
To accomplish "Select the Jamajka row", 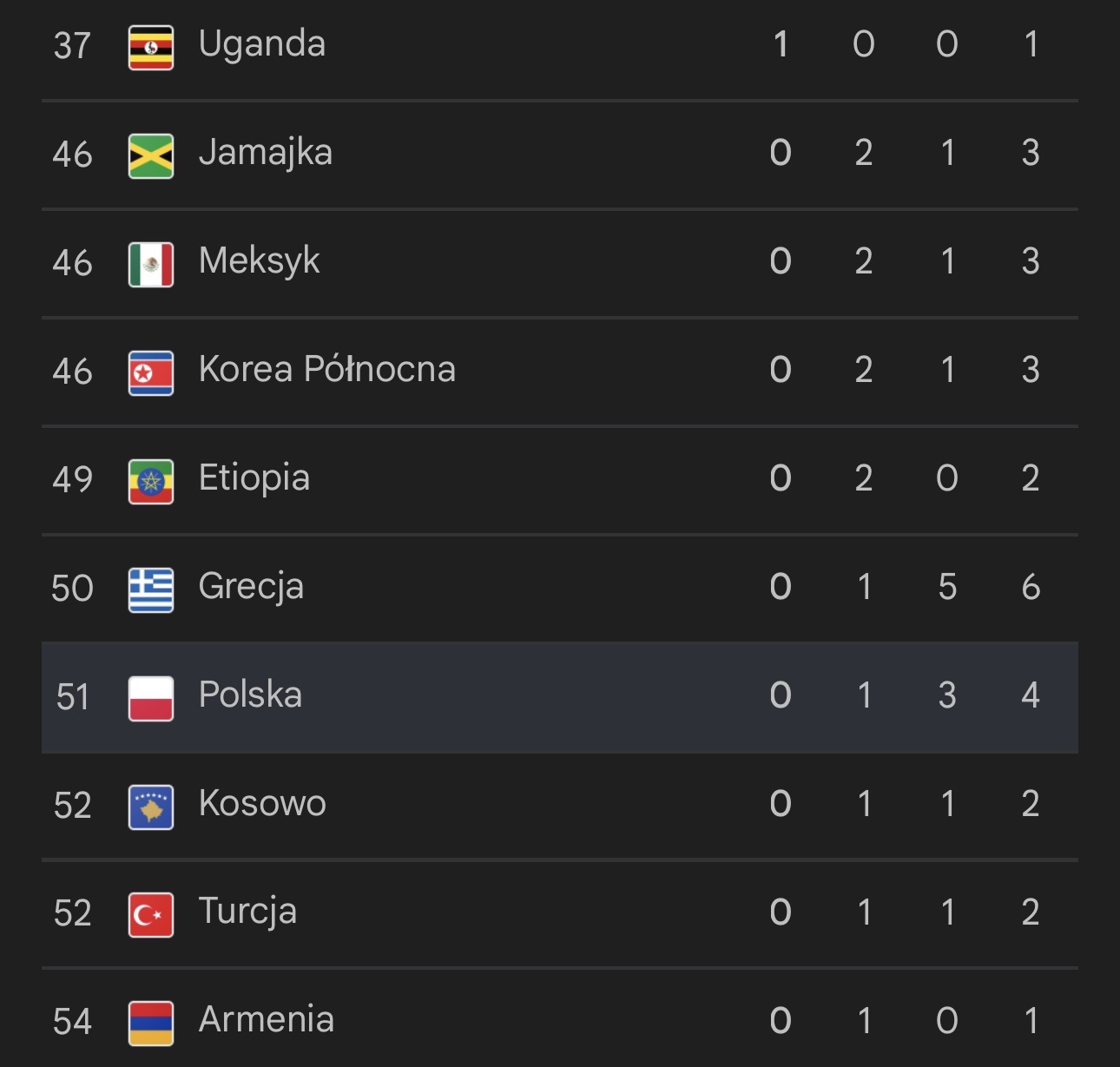I will pyautogui.click(x=265, y=153).
